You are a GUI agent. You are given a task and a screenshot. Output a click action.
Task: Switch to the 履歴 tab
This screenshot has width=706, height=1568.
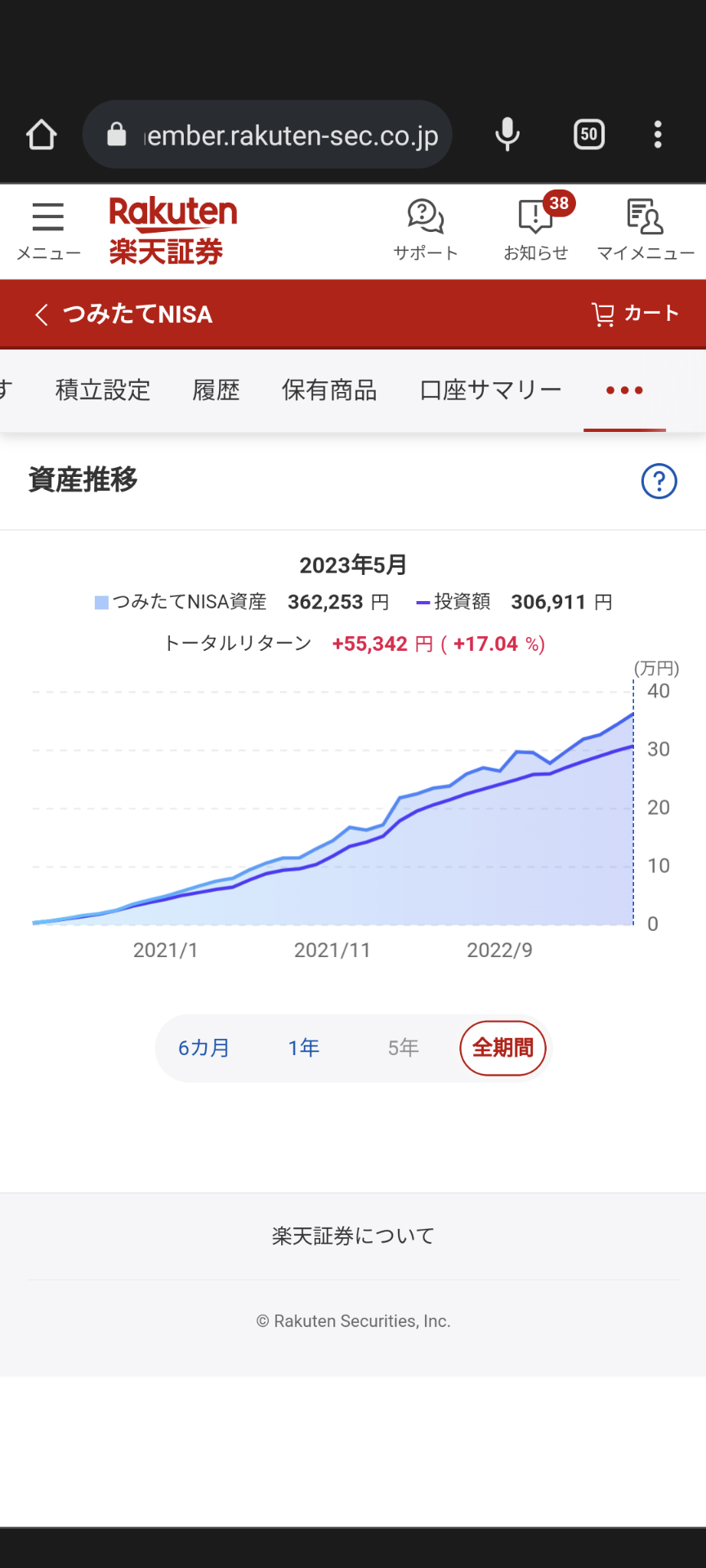coord(216,390)
